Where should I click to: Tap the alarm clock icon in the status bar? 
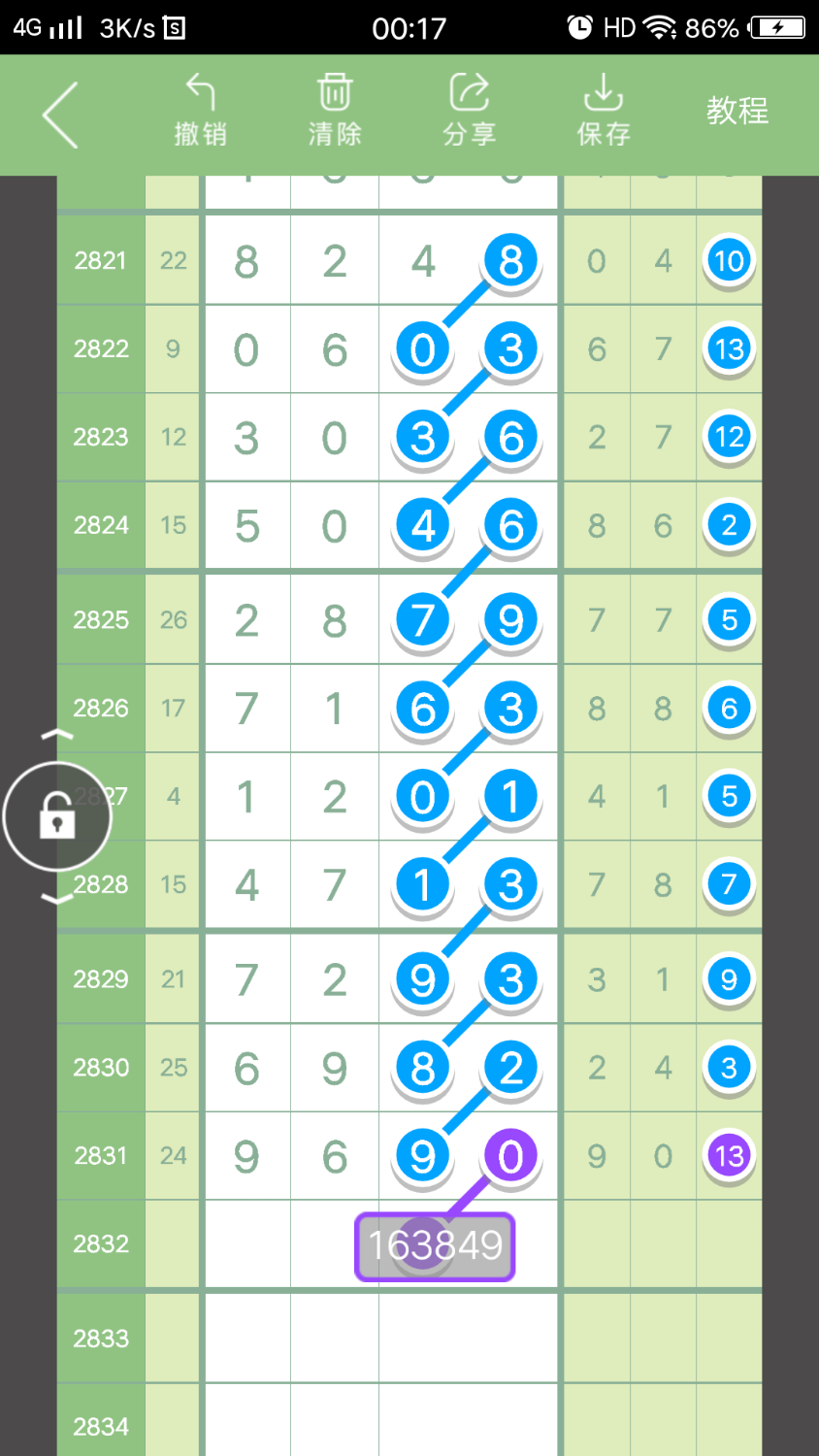point(577,27)
